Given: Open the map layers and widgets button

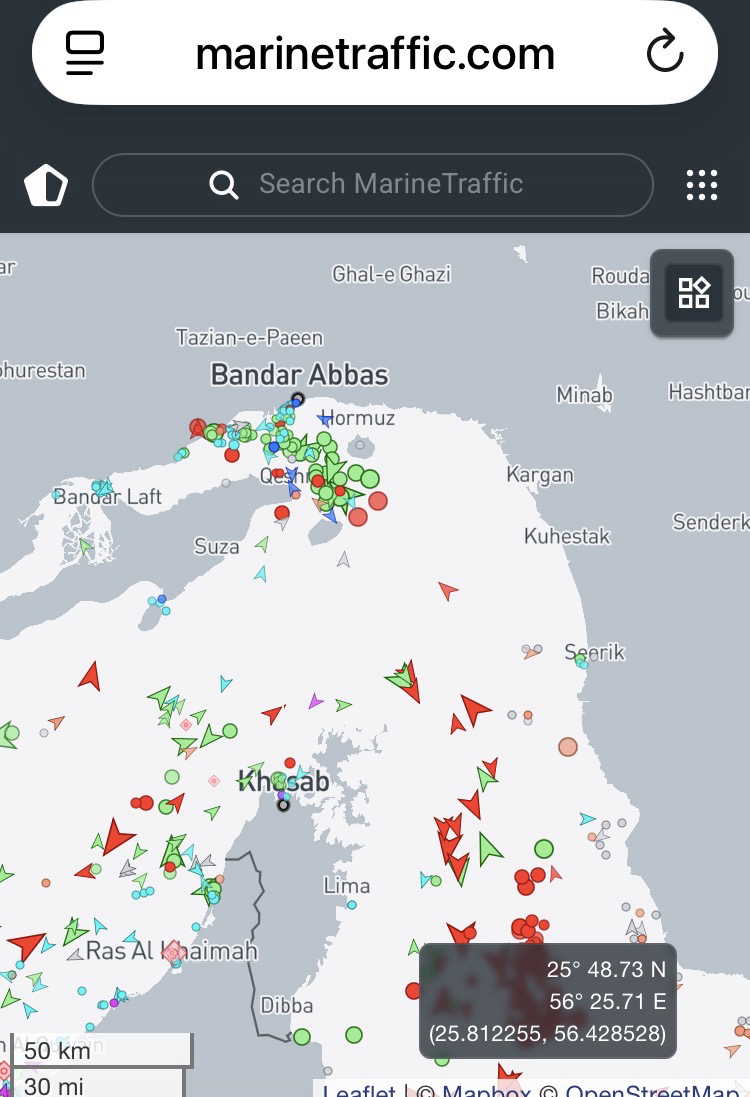Looking at the screenshot, I should click(693, 293).
